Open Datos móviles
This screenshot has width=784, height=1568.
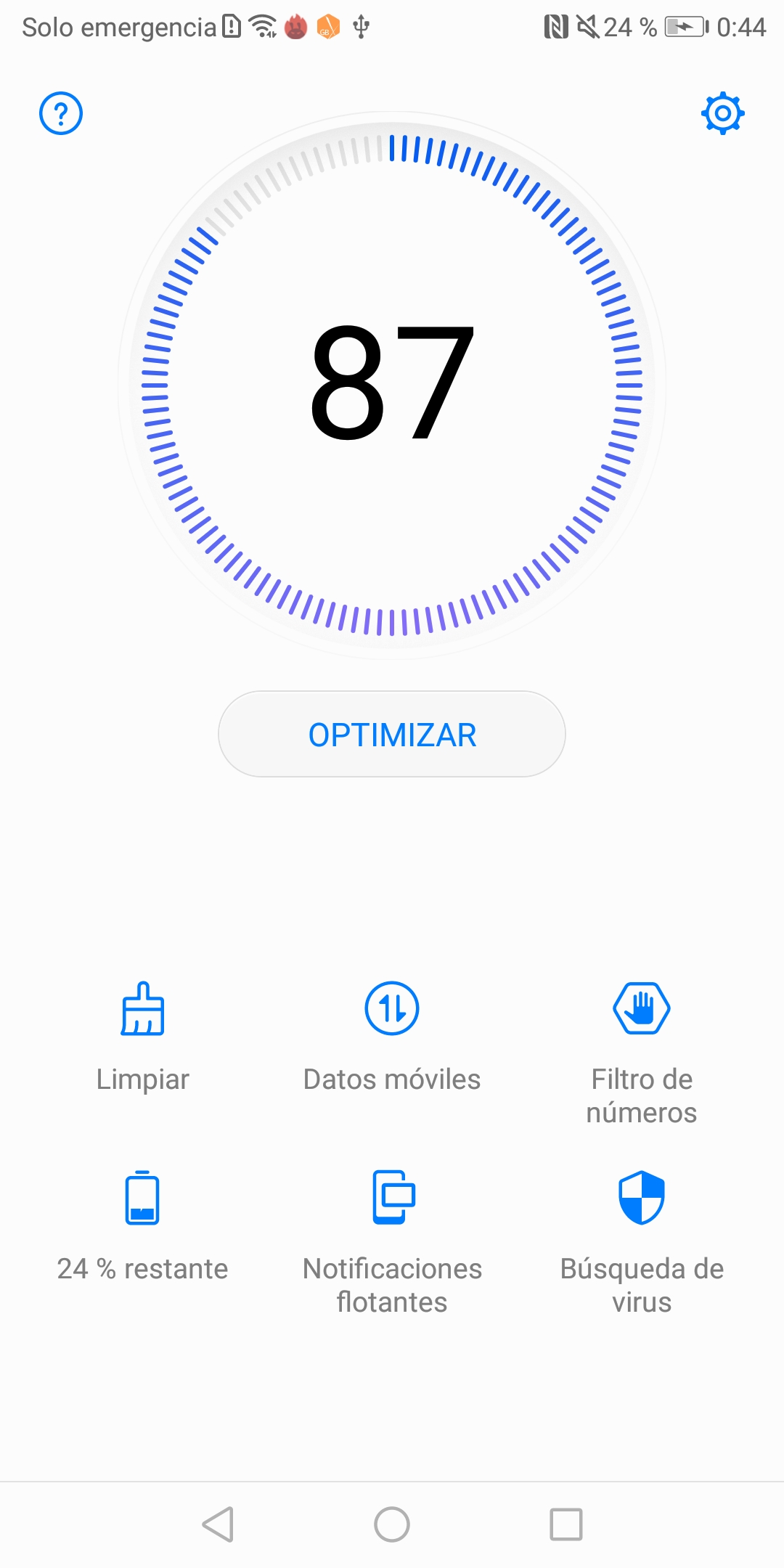pyautogui.click(x=392, y=1038)
